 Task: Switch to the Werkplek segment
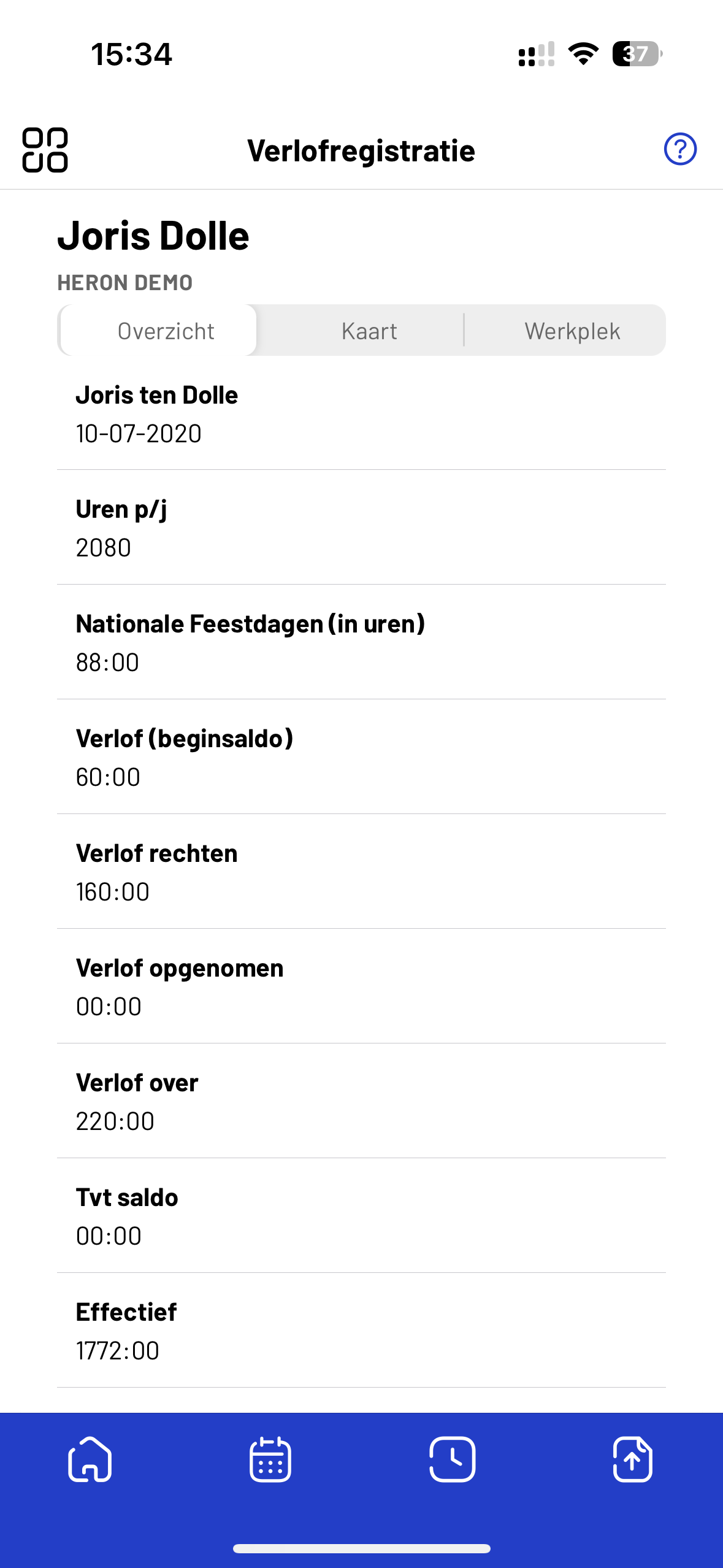pos(572,331)
